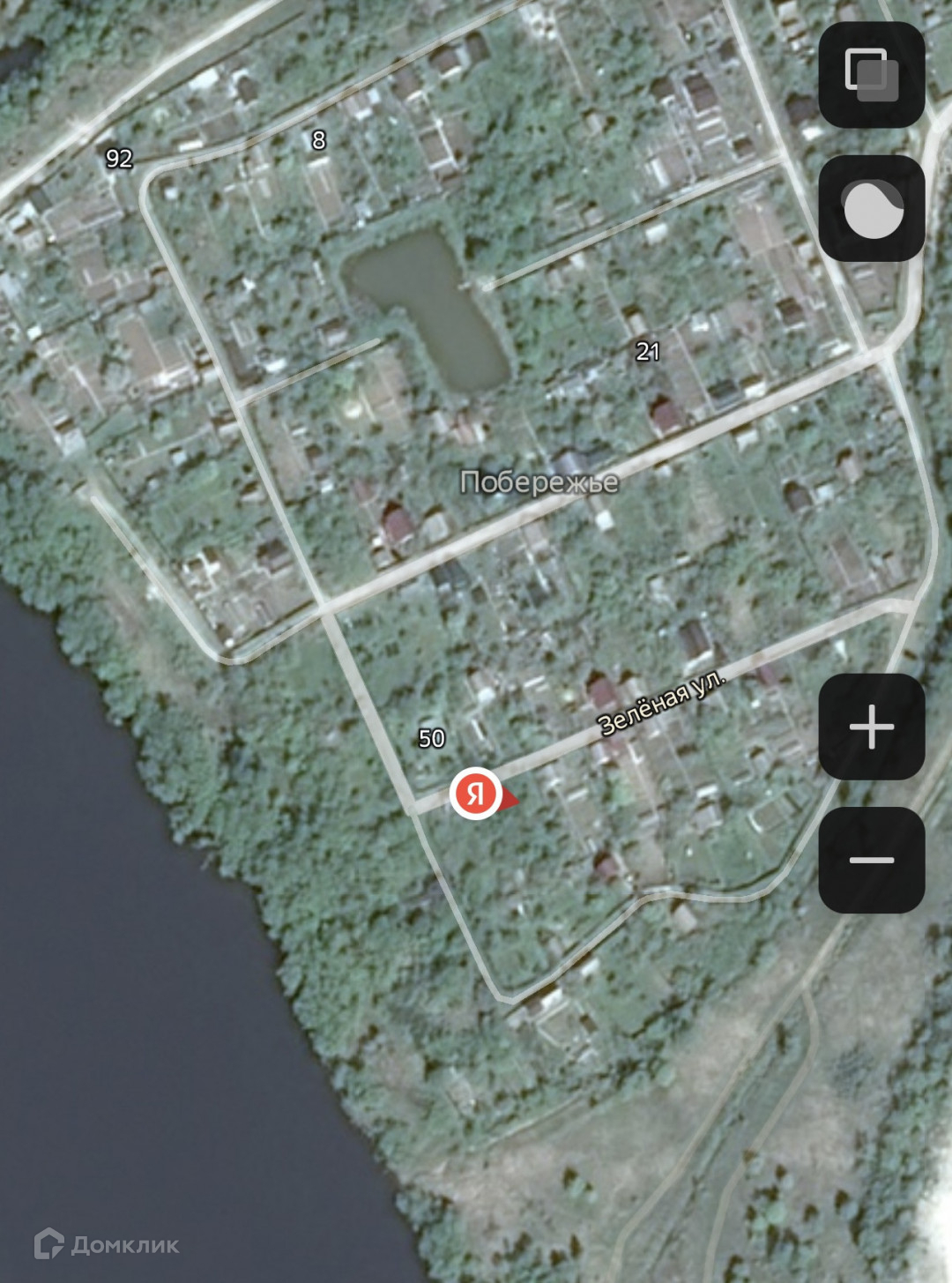
Task: Zoom in with the plus button
Action: pos(871,727)
